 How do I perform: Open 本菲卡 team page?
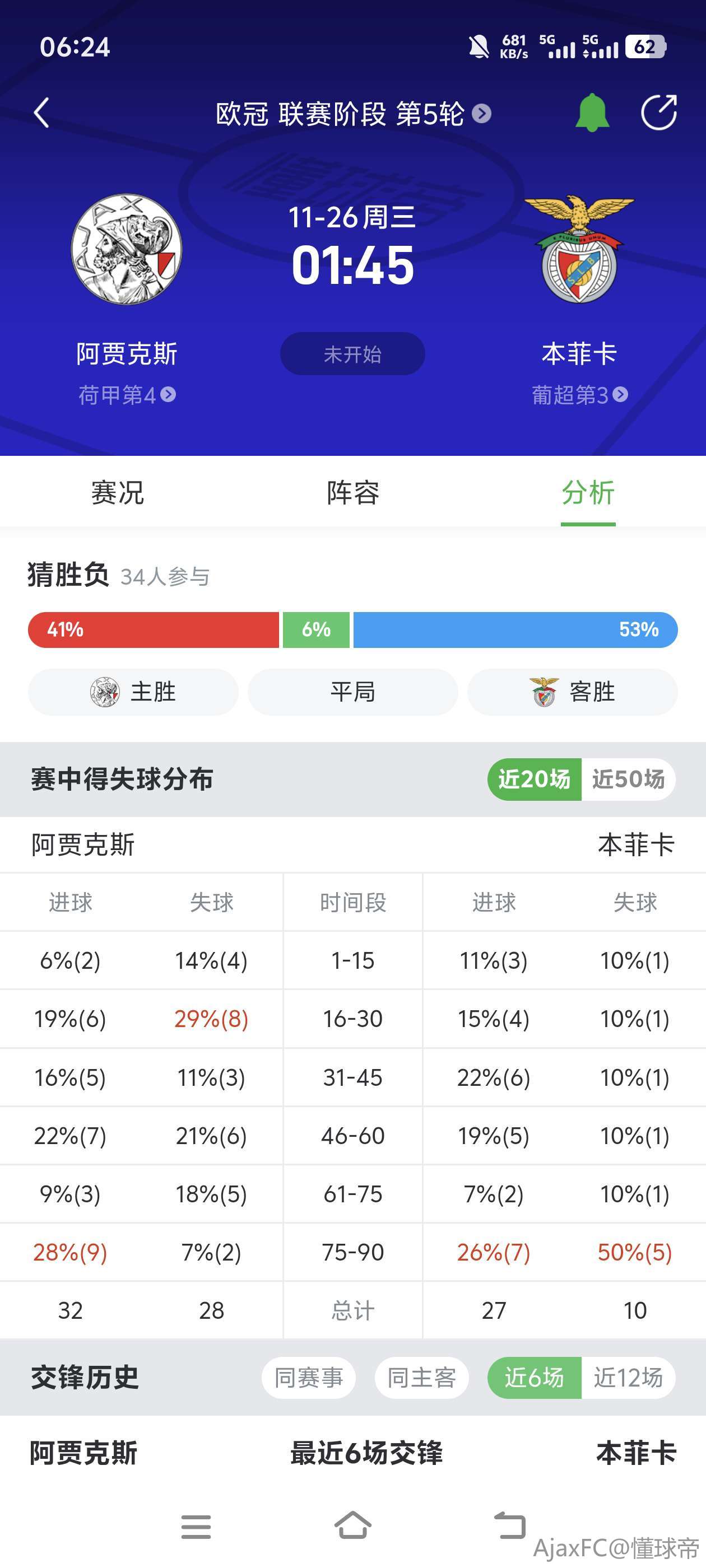tap(579, 249)
